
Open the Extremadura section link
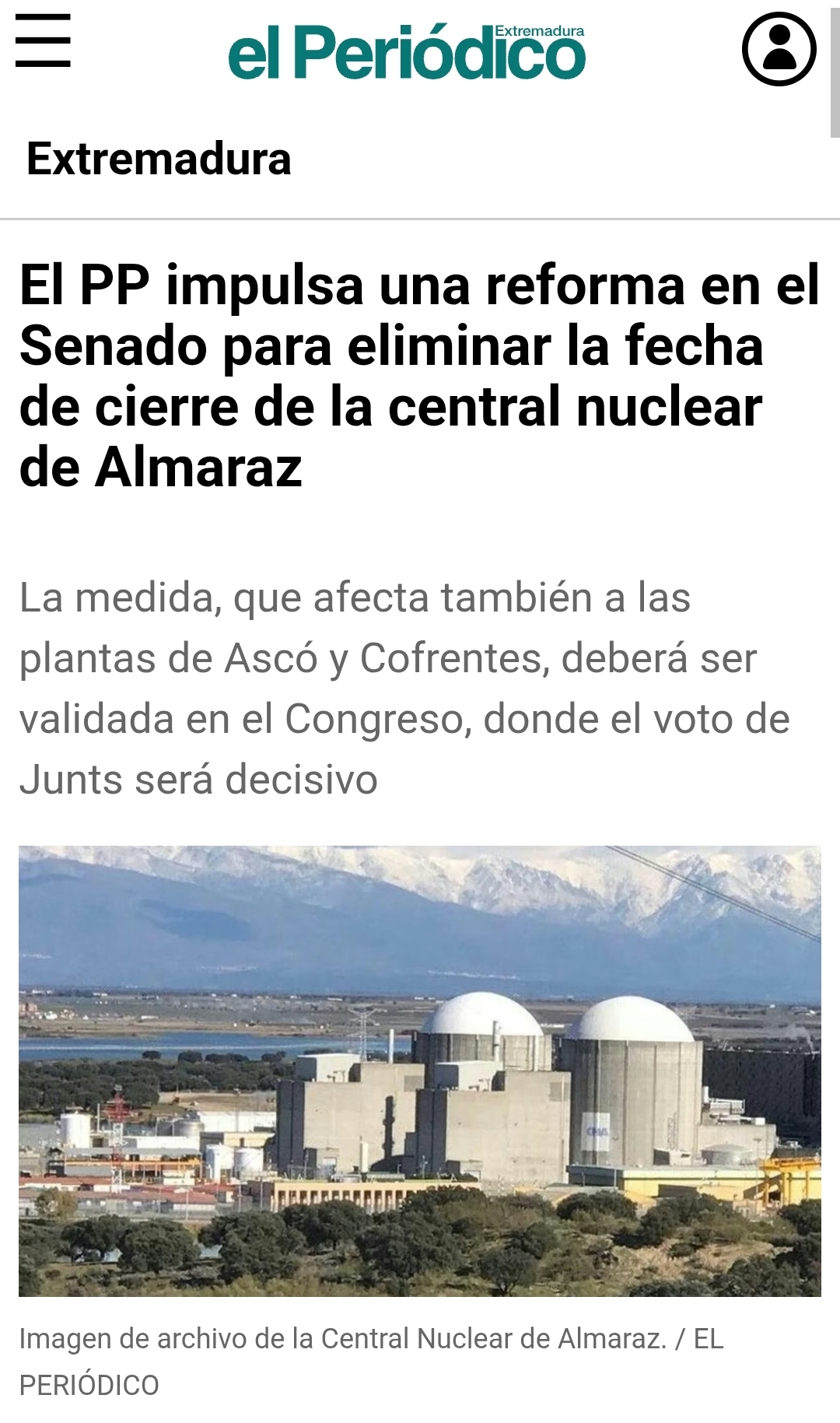tap(159, 159)
